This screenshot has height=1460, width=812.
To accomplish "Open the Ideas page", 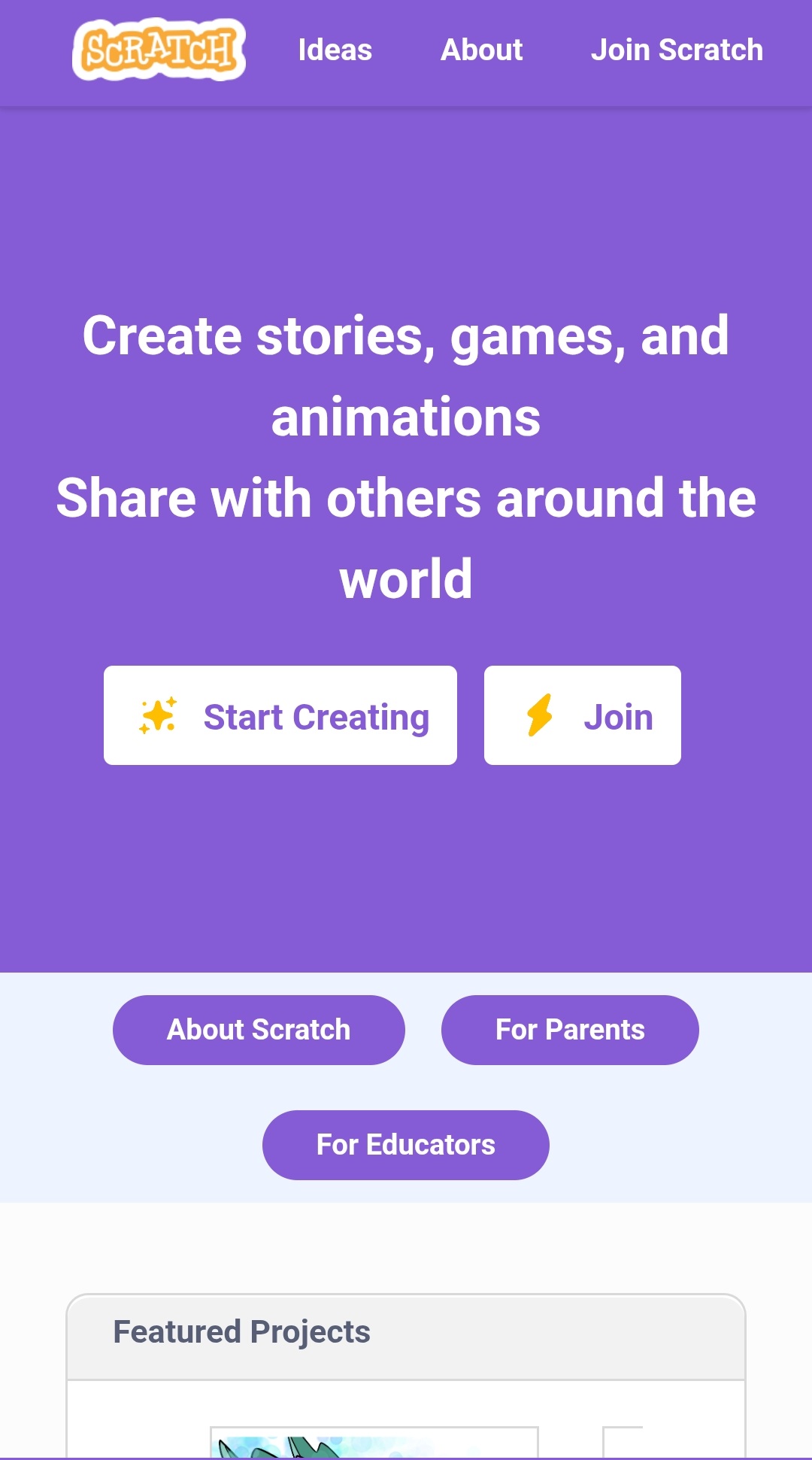I will 335,50.
